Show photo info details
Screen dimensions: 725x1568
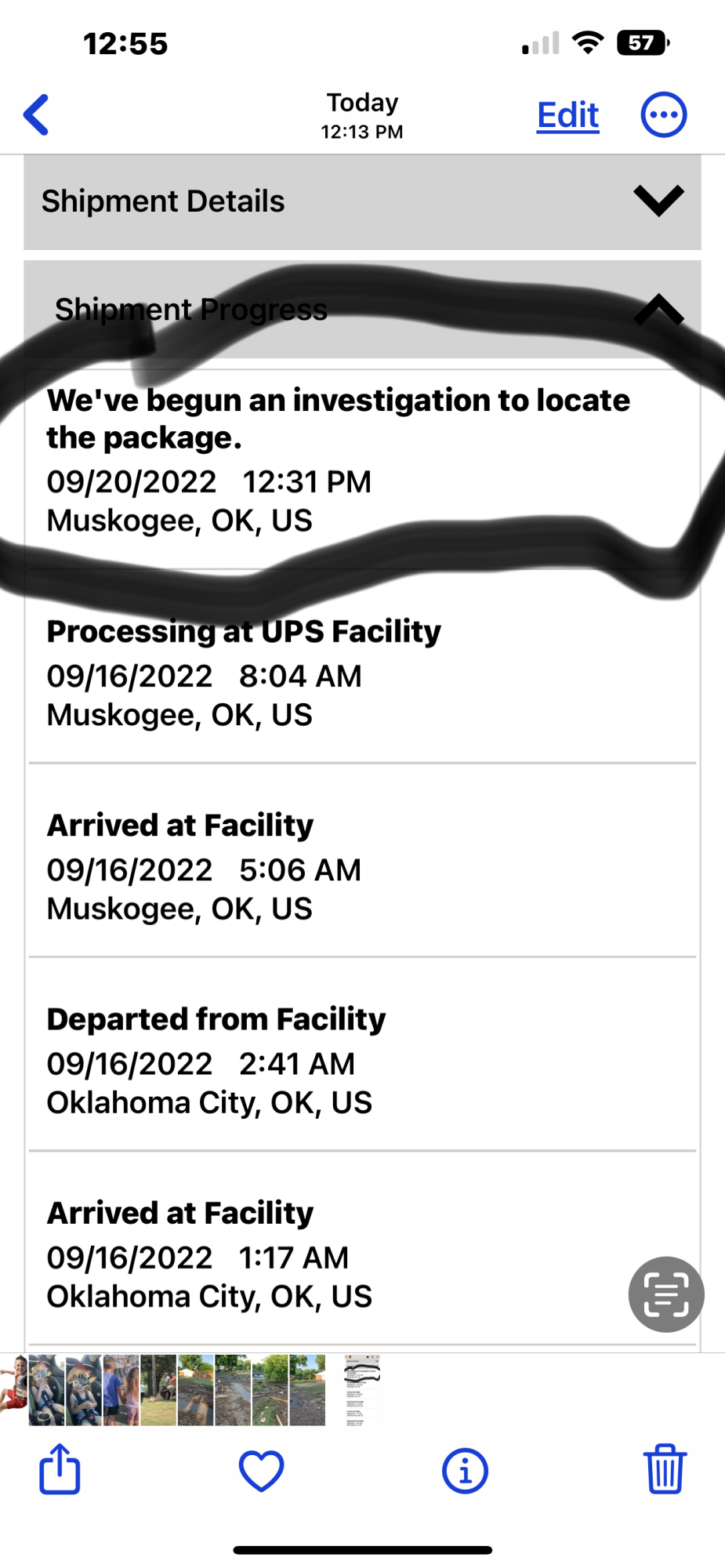click(465, 1471)
